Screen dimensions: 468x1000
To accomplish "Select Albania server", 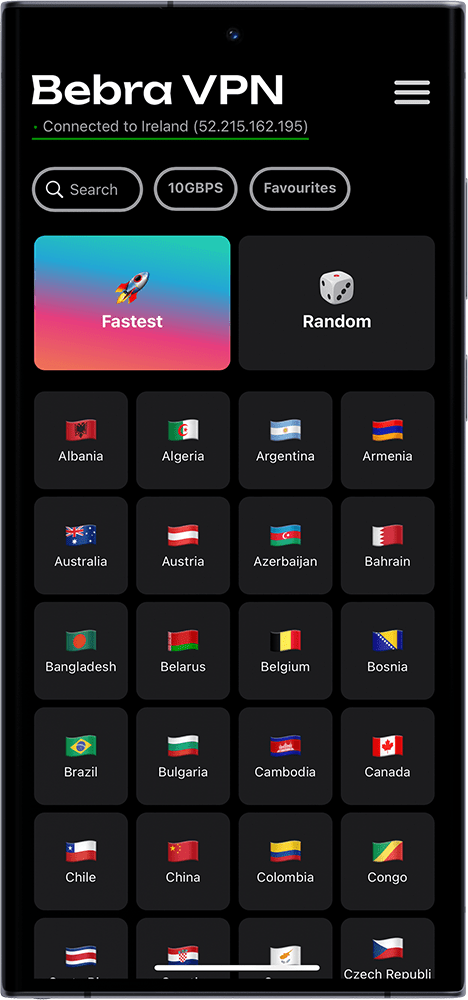I will pyautogui.click(x=81, y=440).
